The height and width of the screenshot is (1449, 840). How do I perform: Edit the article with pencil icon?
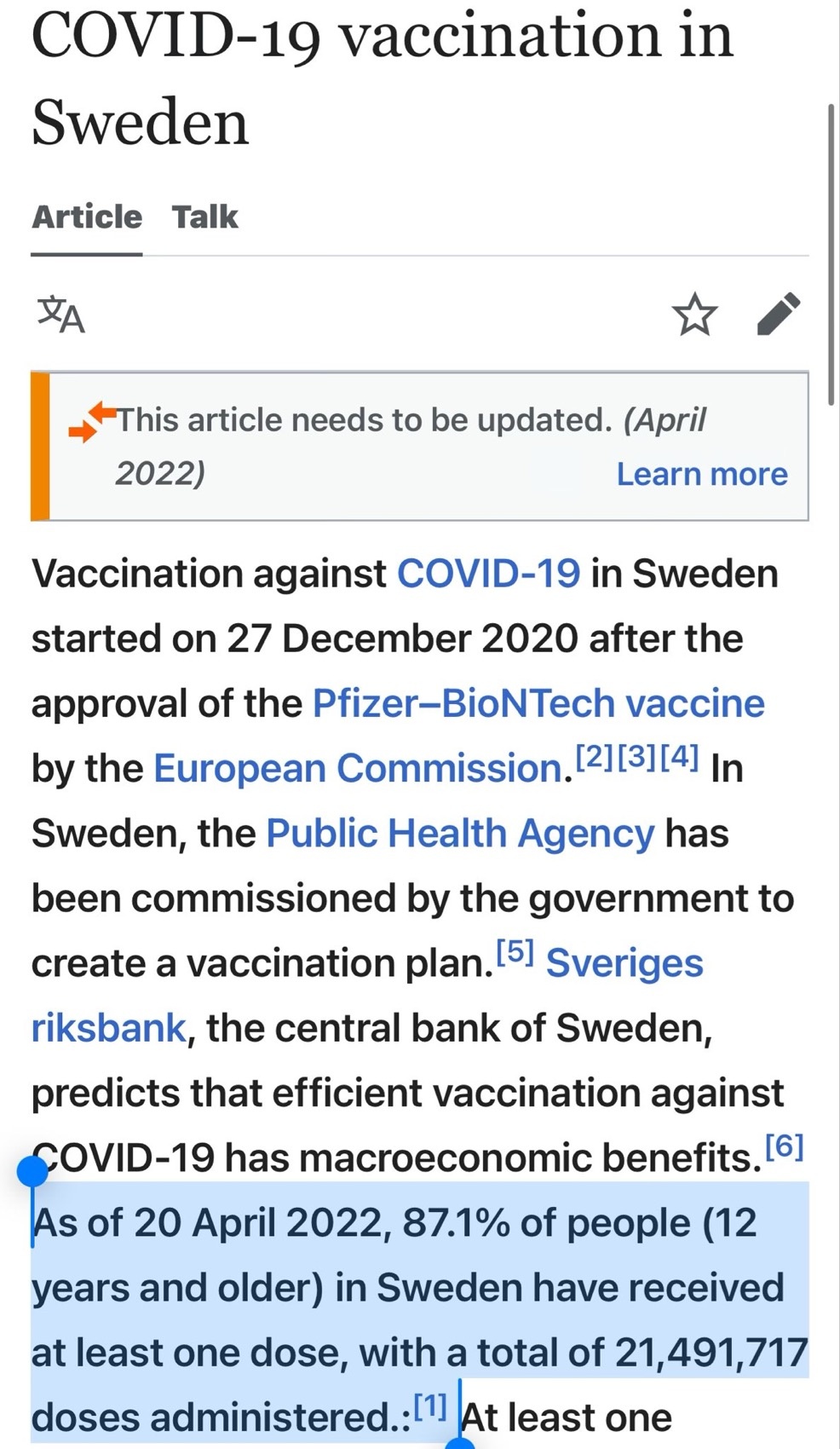click(x=779, y=315)
